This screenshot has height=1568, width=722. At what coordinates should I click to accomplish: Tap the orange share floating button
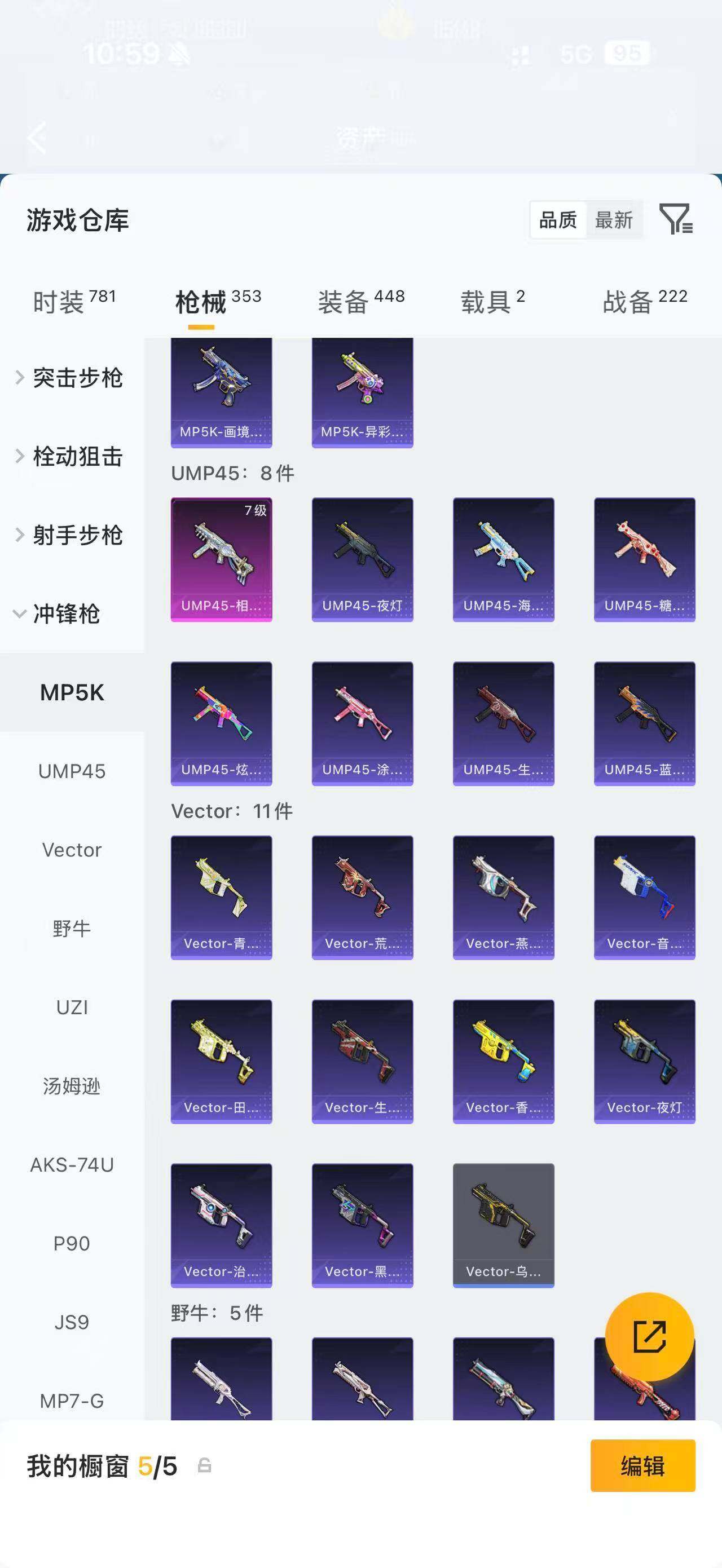(650, 1337)
